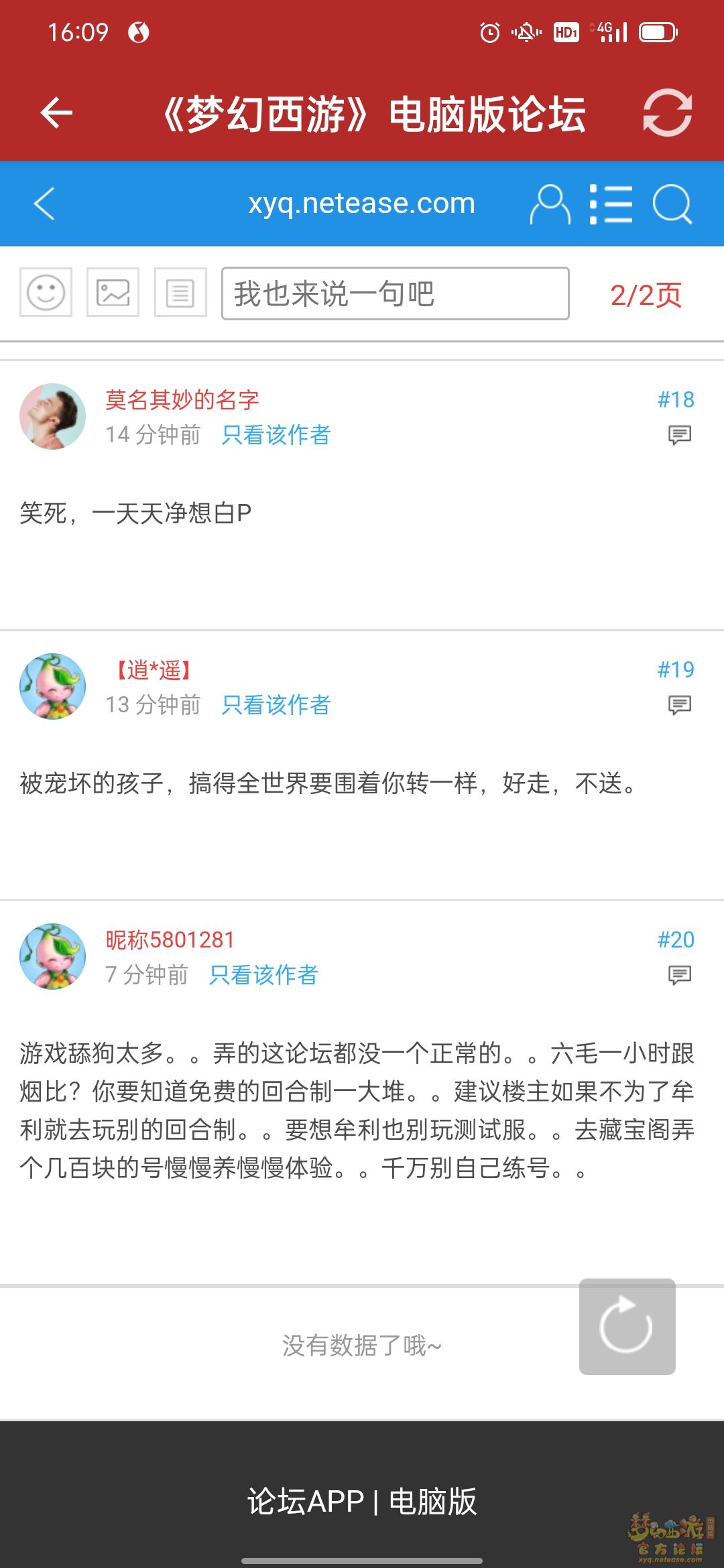
Task: Attach an image with the picture icon
Action: coord(113,293)
